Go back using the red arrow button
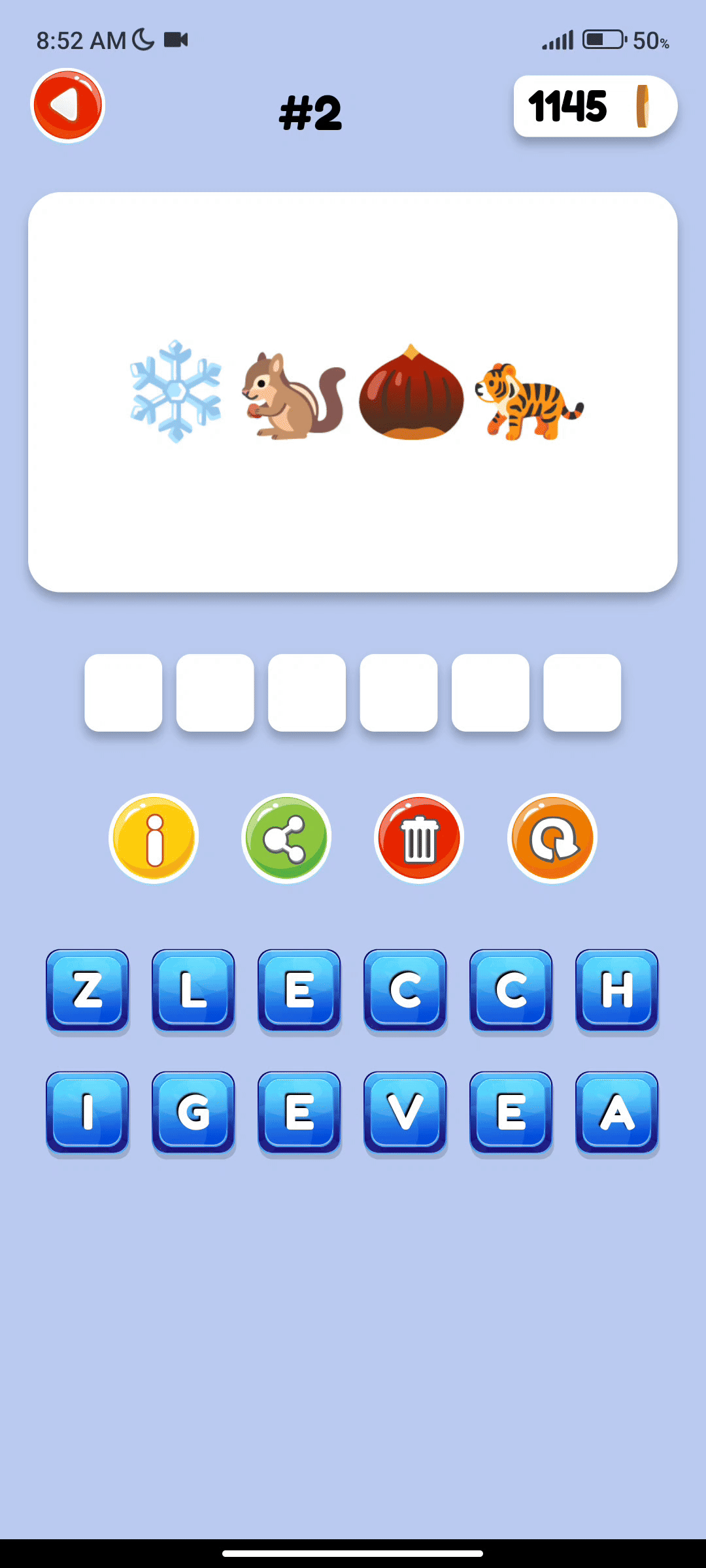Viewport: 706px width, 1568px height. click(x=68, y=106)
